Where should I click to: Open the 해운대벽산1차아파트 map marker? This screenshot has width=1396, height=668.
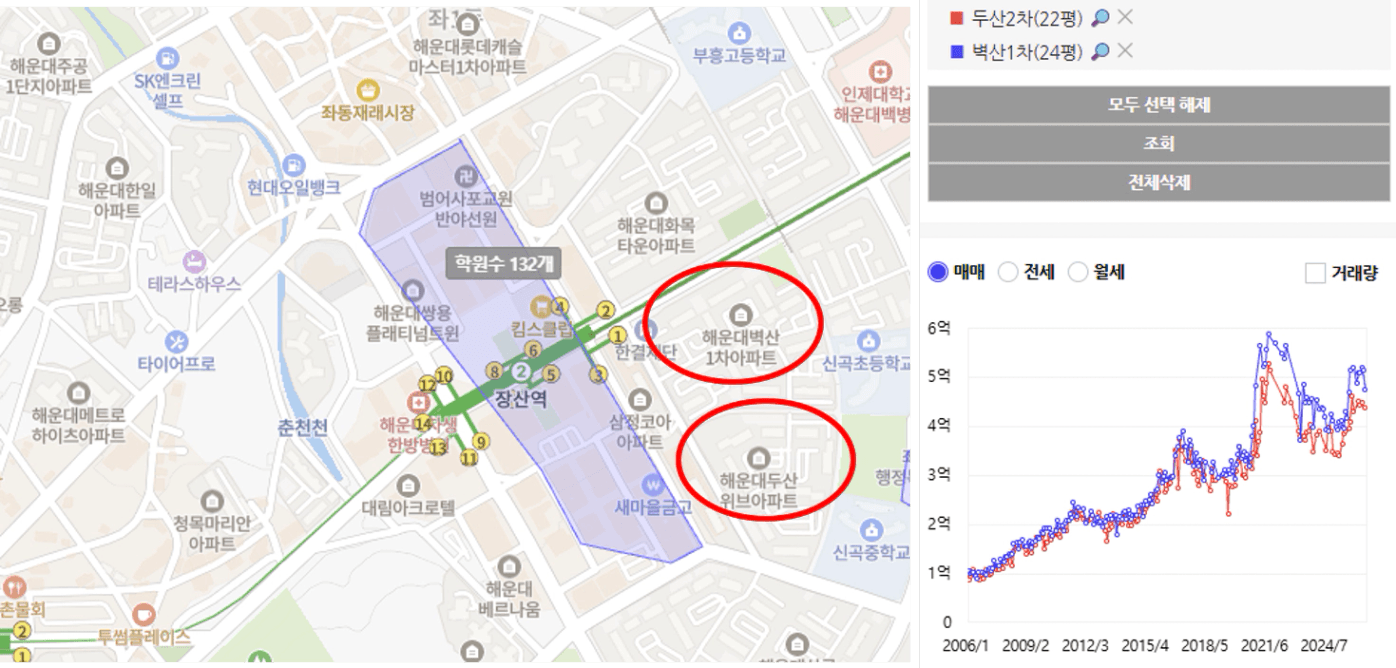click(x=740, y=313)
